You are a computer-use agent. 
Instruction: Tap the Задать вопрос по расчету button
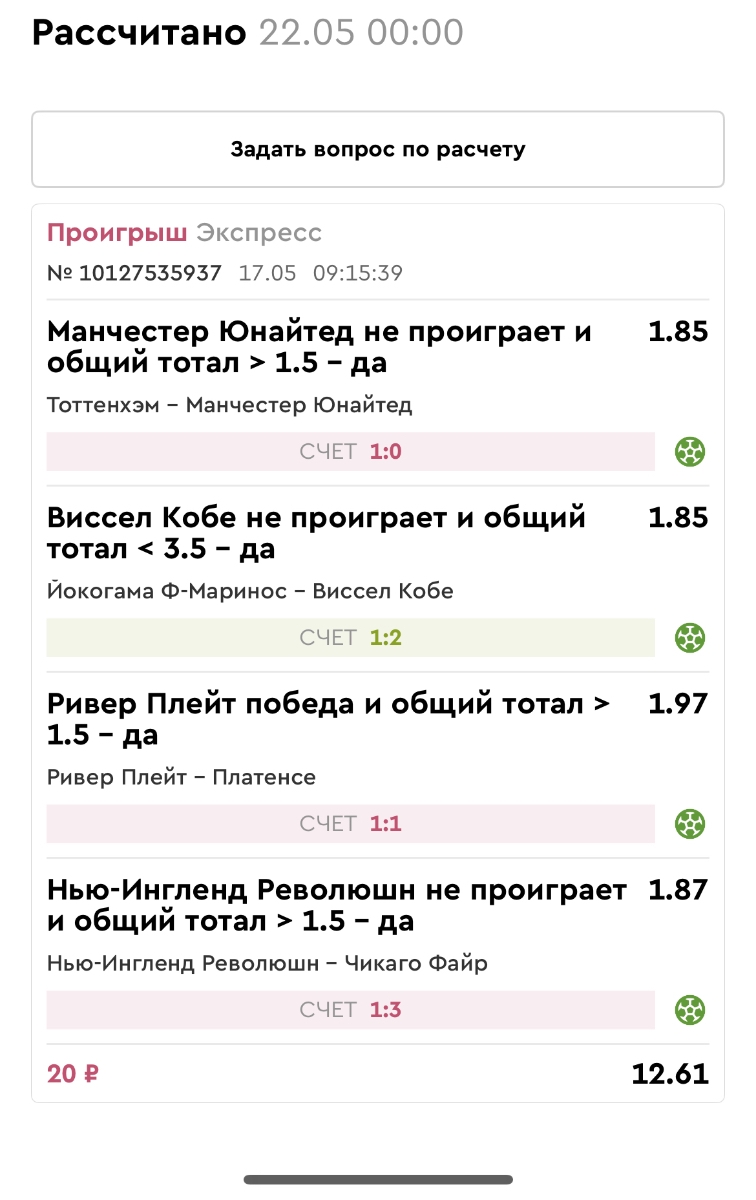point(378,150)
